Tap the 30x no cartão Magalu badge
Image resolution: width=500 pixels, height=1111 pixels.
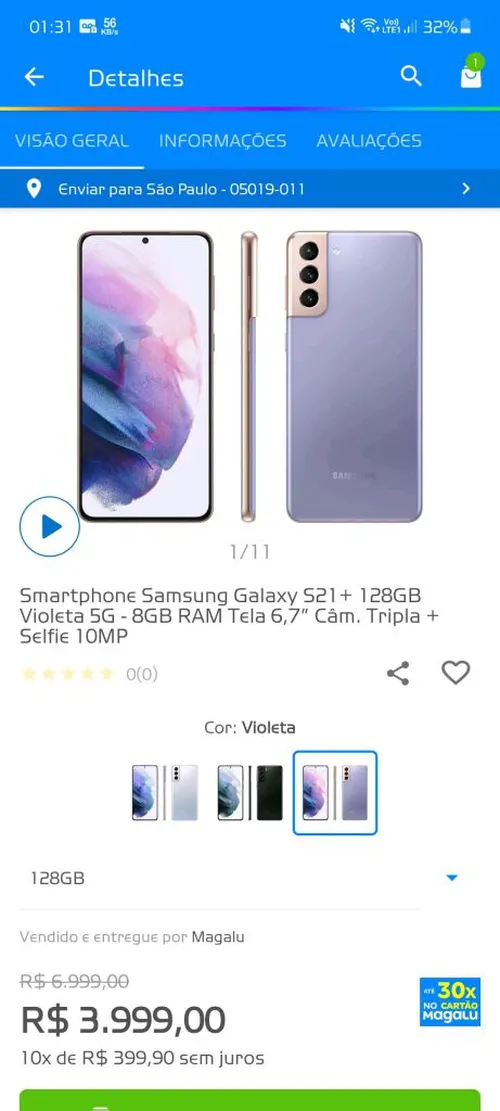tap(450, 1002)
